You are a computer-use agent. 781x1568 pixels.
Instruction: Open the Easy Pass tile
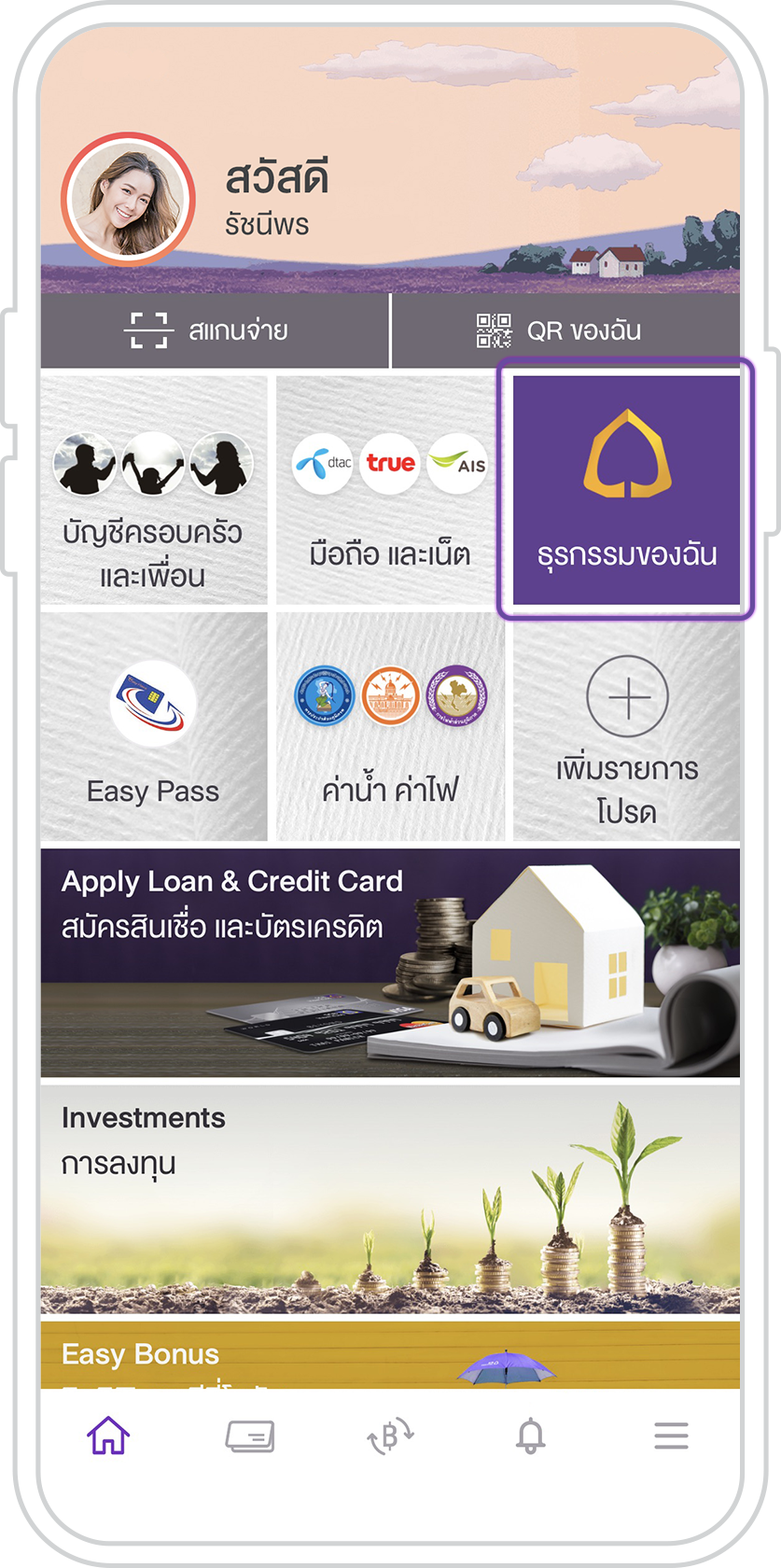pyautogui.click(x=154, y=727)
